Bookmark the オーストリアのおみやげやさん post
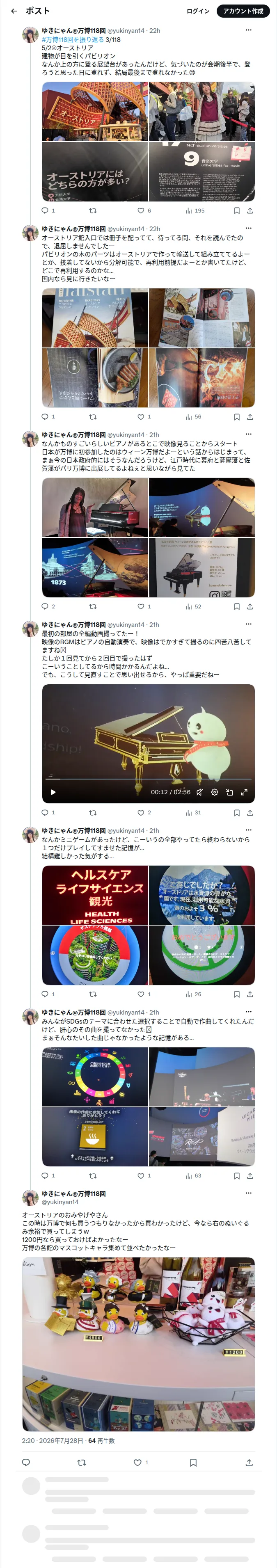The width and height of the screenshot is (277, 1568). [x=193, y=1463]
